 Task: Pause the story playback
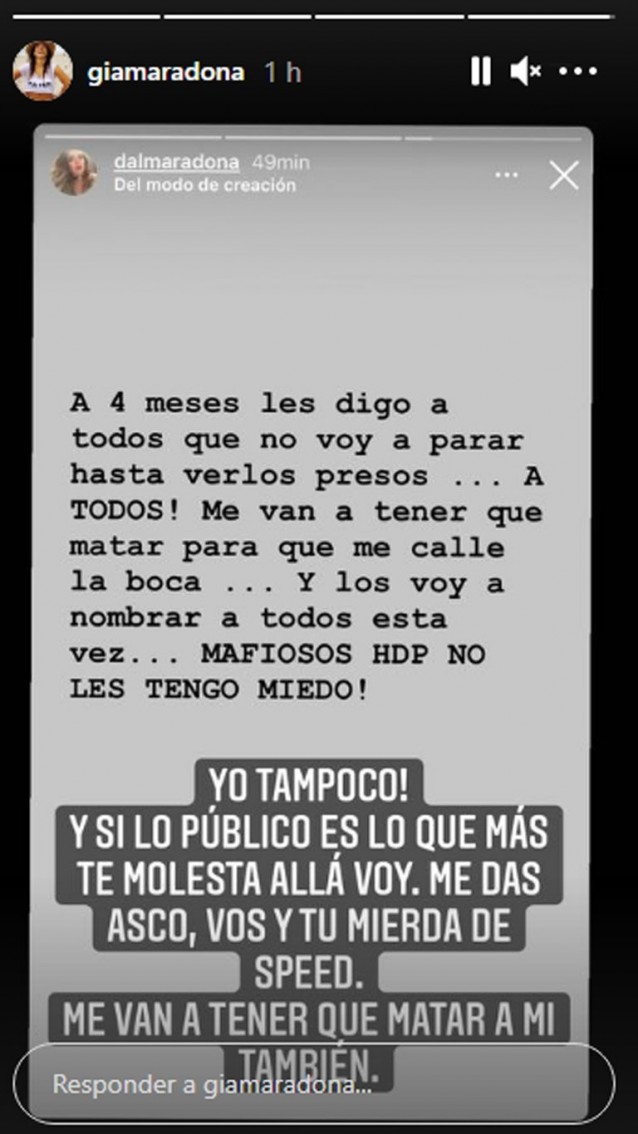pos(481,71)
